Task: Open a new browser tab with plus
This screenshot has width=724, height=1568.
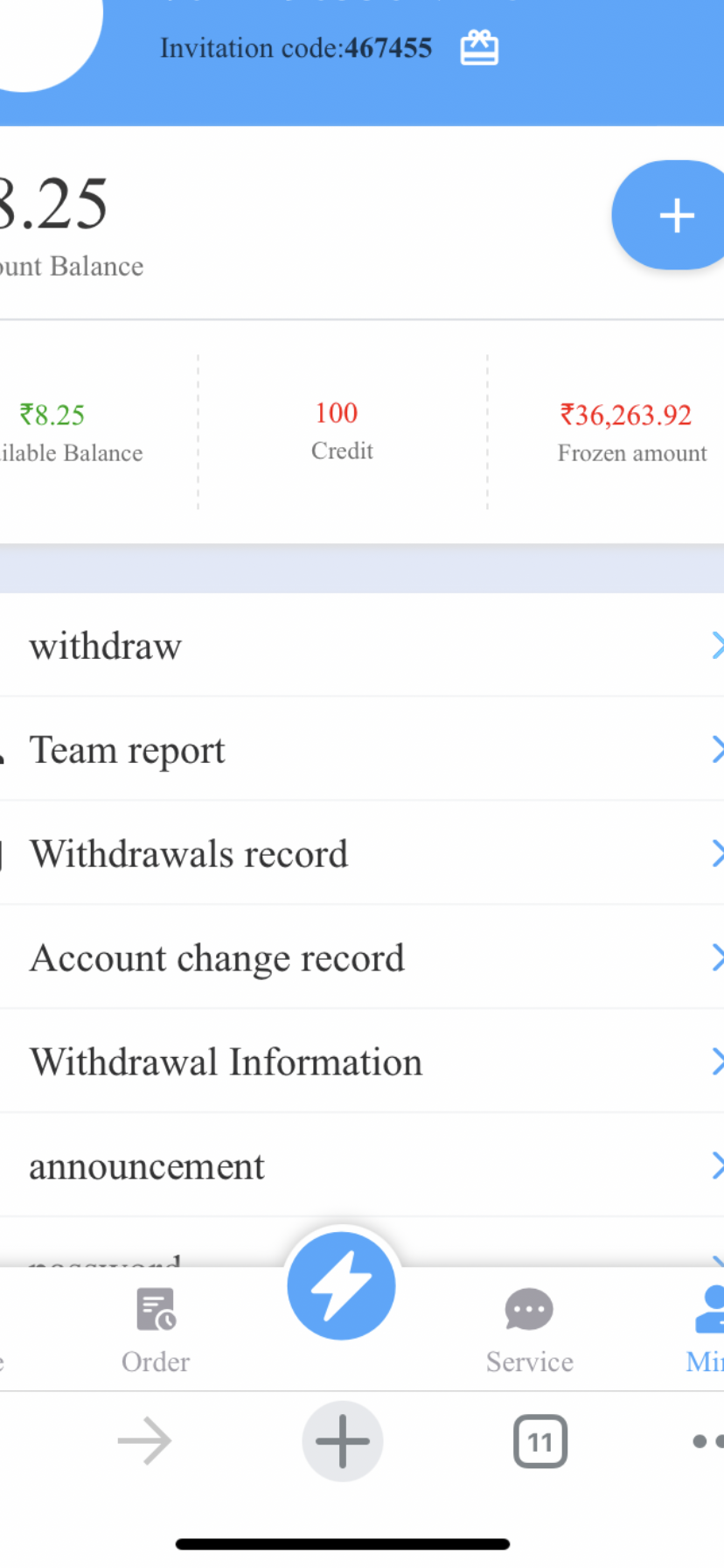Action: coord(342,1441)
